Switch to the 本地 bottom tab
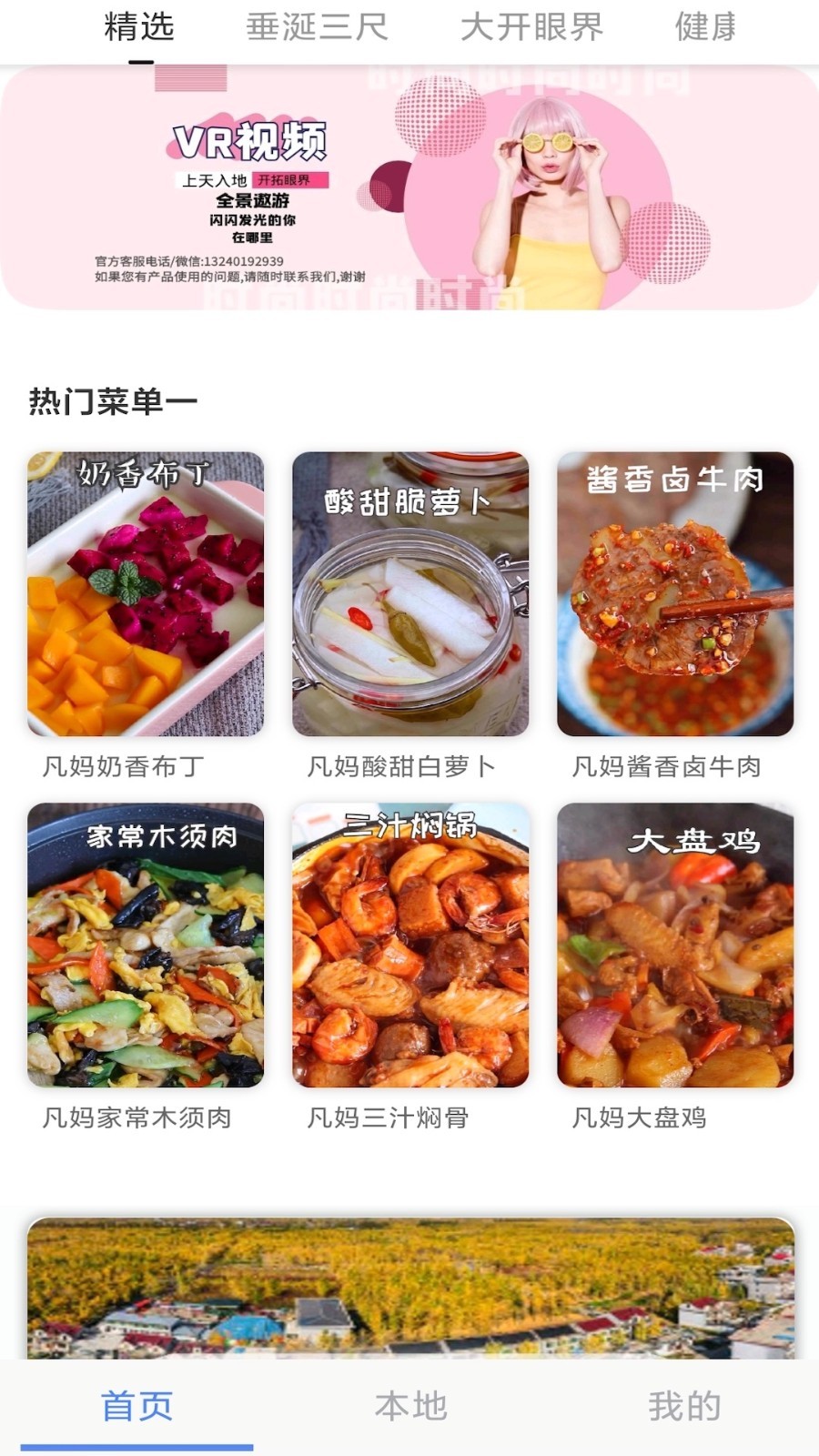The height and width of the screenshot is (1456, 819). click(x=410, y=1406)
